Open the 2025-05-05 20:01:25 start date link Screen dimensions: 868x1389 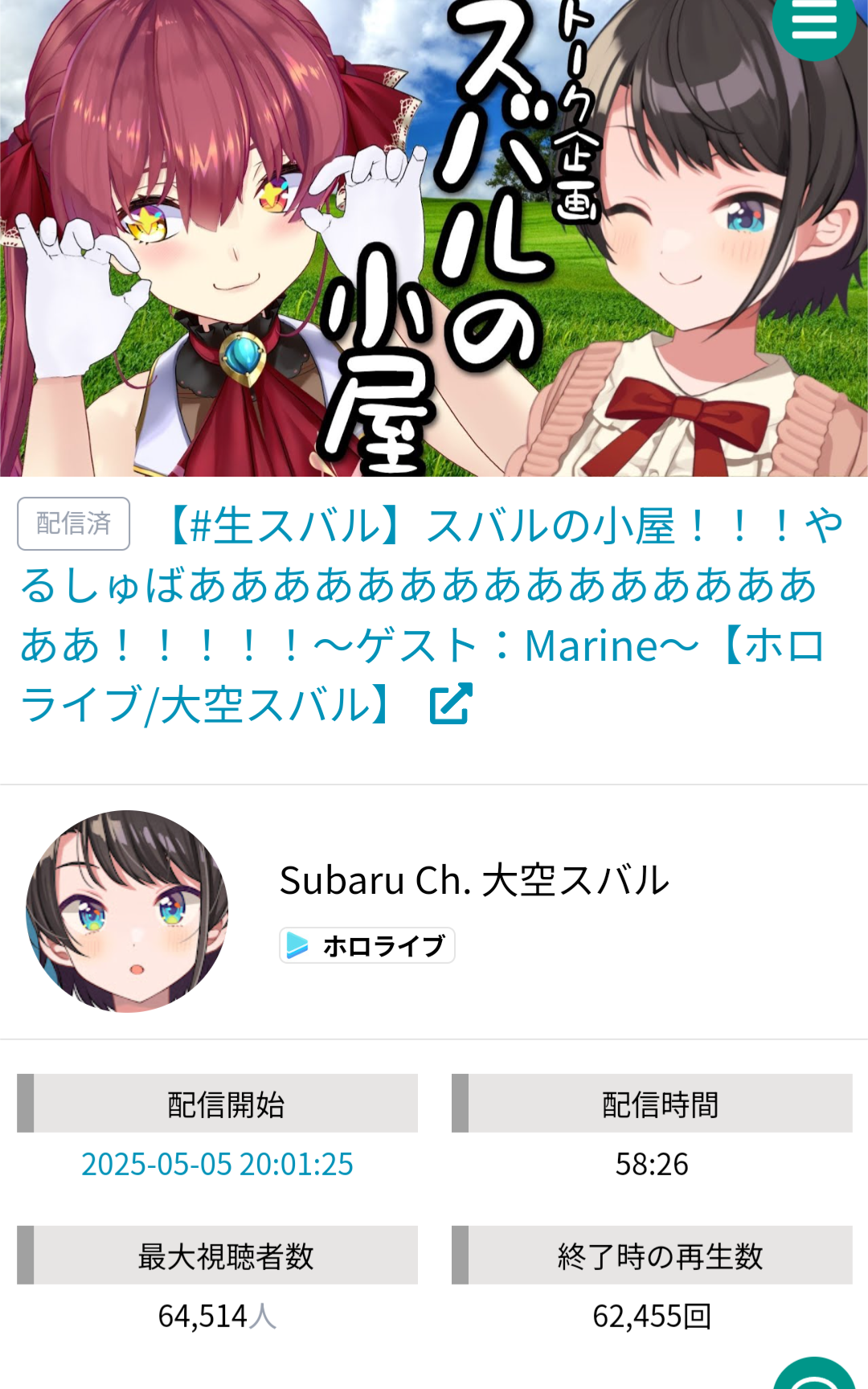tap(217, 1164)
